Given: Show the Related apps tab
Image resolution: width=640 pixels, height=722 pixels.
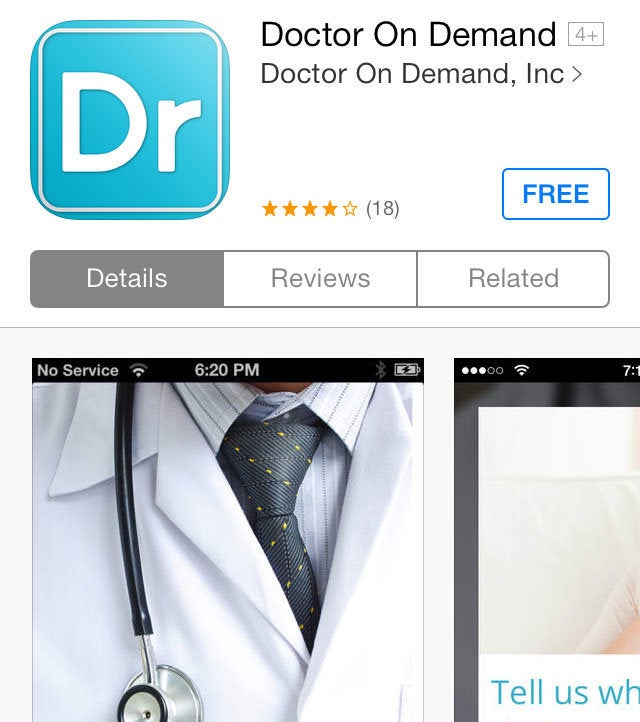Looking at the screenshot, I should pos(513,279).
